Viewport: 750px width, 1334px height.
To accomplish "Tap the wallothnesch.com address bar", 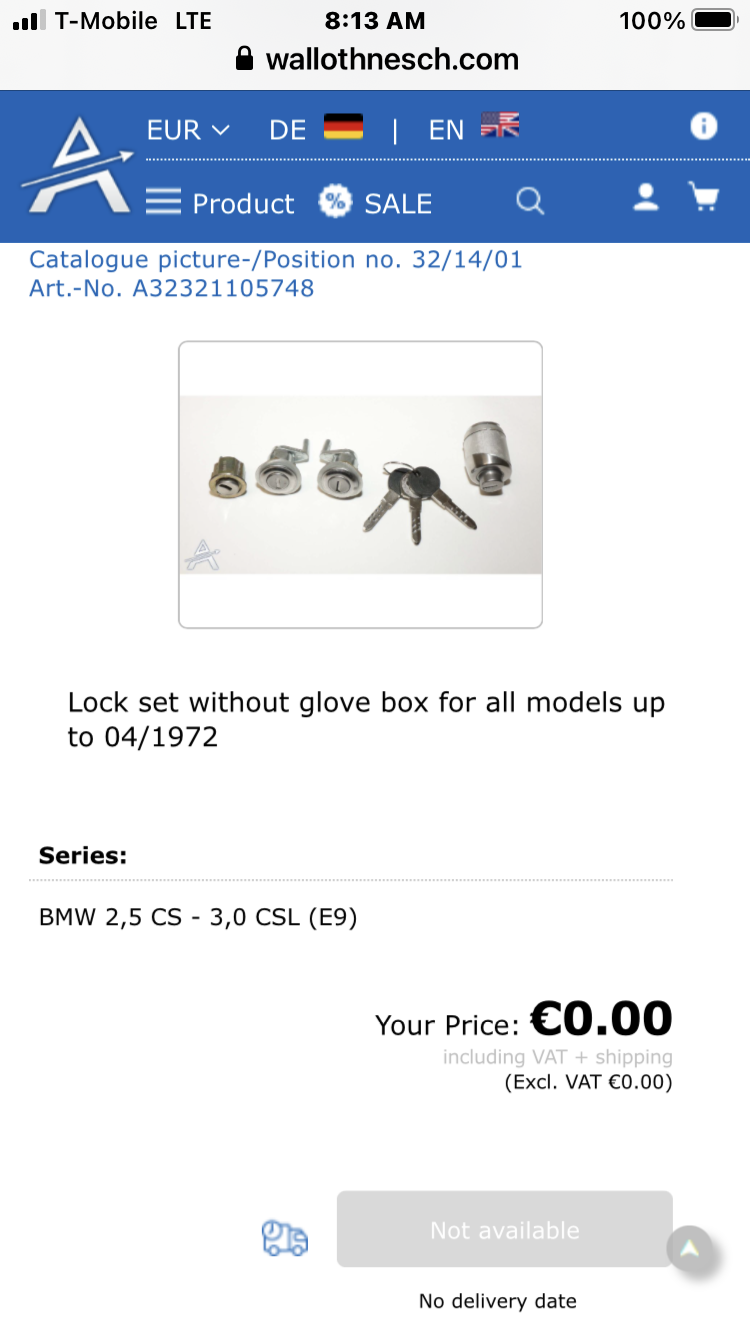I will pos(376,59).
